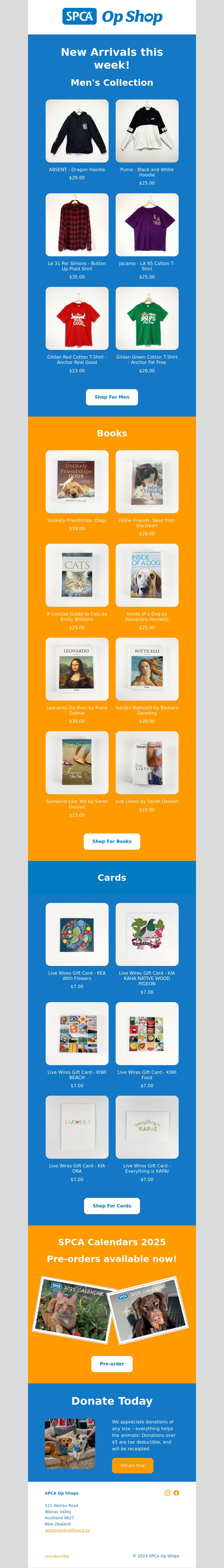The width and height of the screenshot is (224, 1568).
Task: Open the Instagram icon in footer
Action: 167,1493
